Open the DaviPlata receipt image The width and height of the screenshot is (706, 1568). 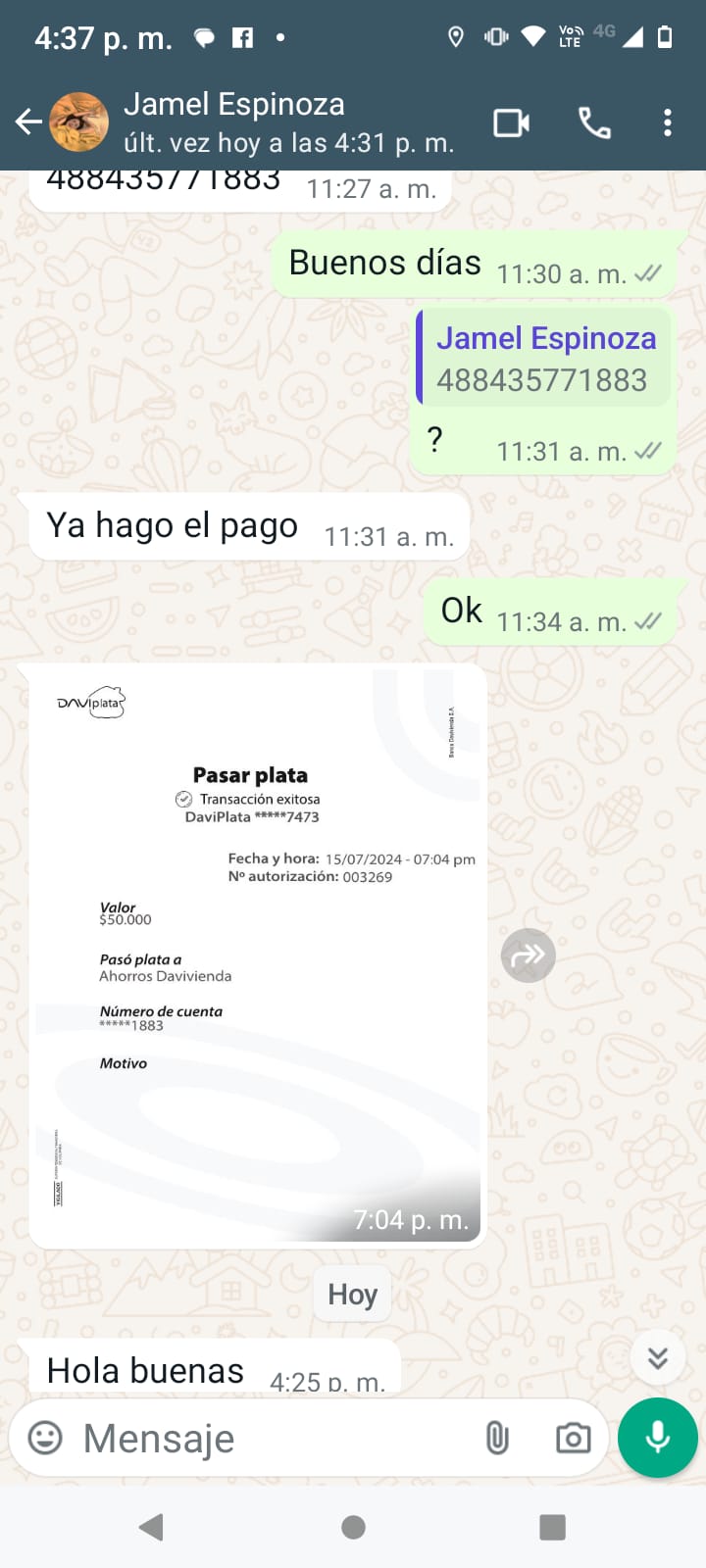point(257,951)
